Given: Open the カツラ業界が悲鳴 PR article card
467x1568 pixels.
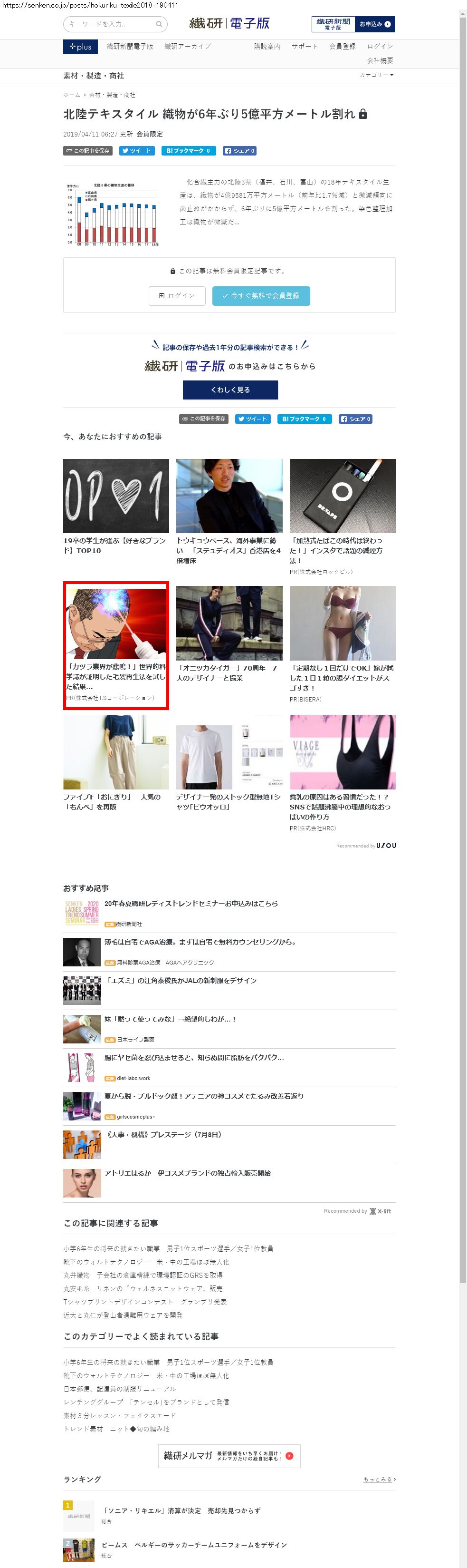Looking at the screenshot, I should point(115,645).
